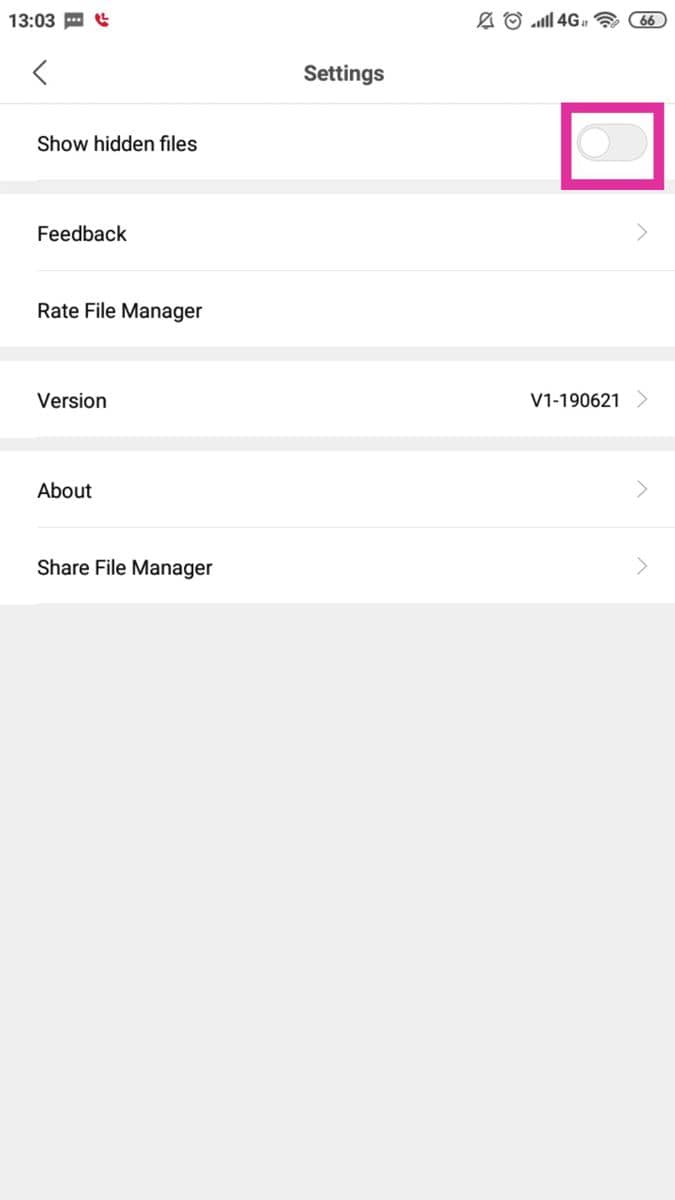
Task: Open the About page
Action: (x=337, y=490)
